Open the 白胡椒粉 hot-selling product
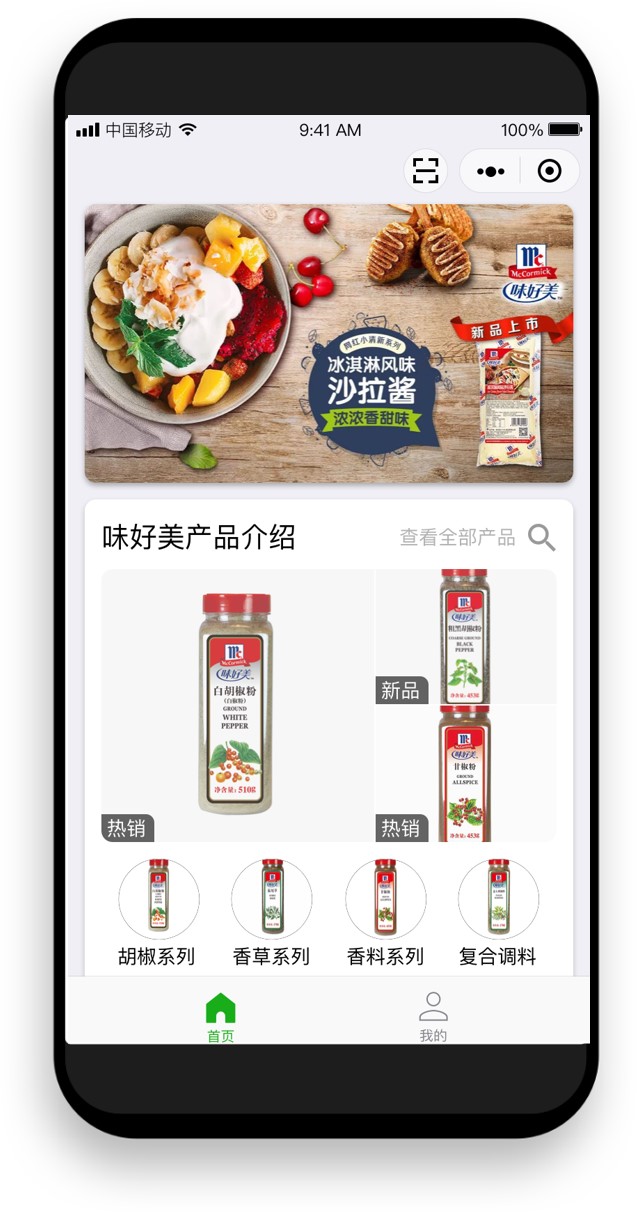 pyautogui.click(x=237, y=705)
